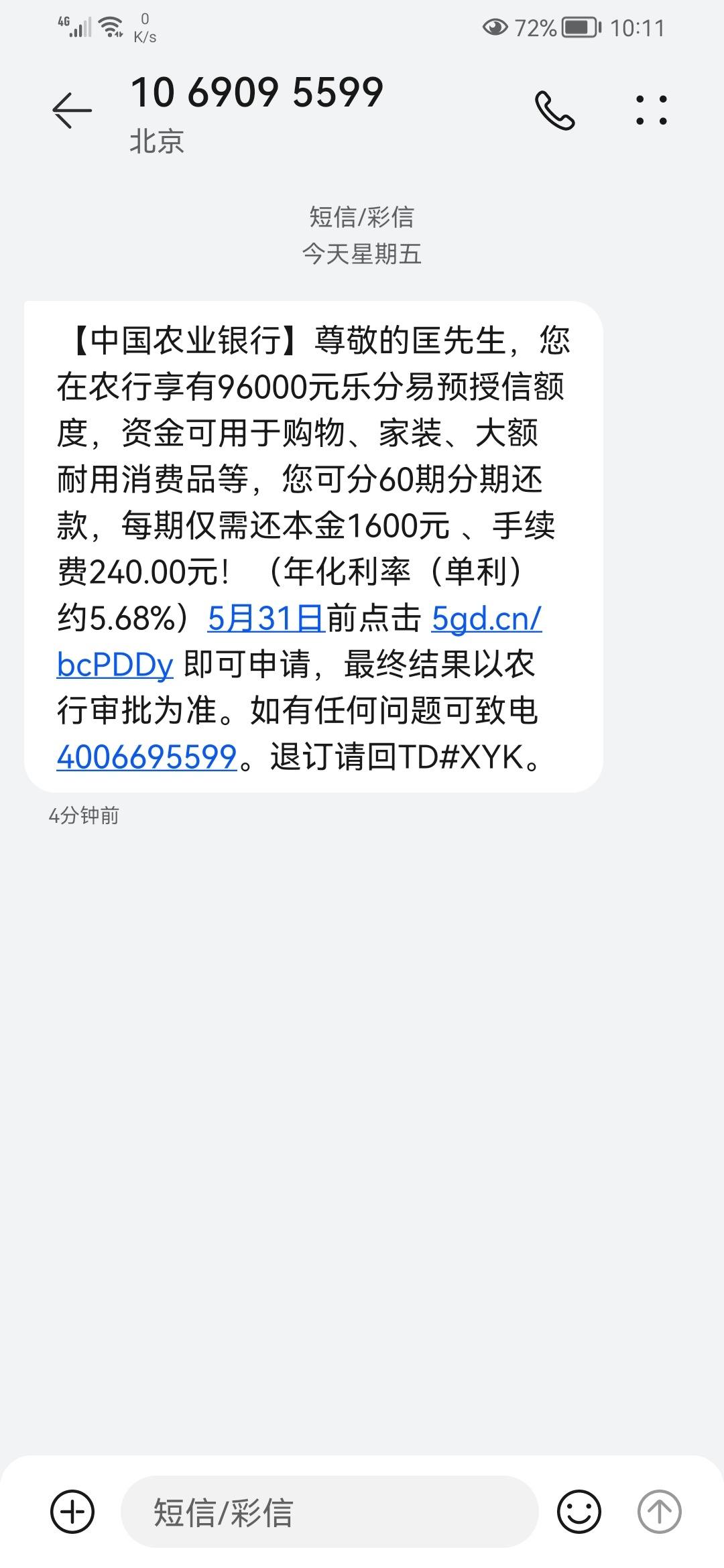Call the number 10 6909 5599
Image resolution: width=724 pixels, height=1568 pixels.
tap(554, 111)
